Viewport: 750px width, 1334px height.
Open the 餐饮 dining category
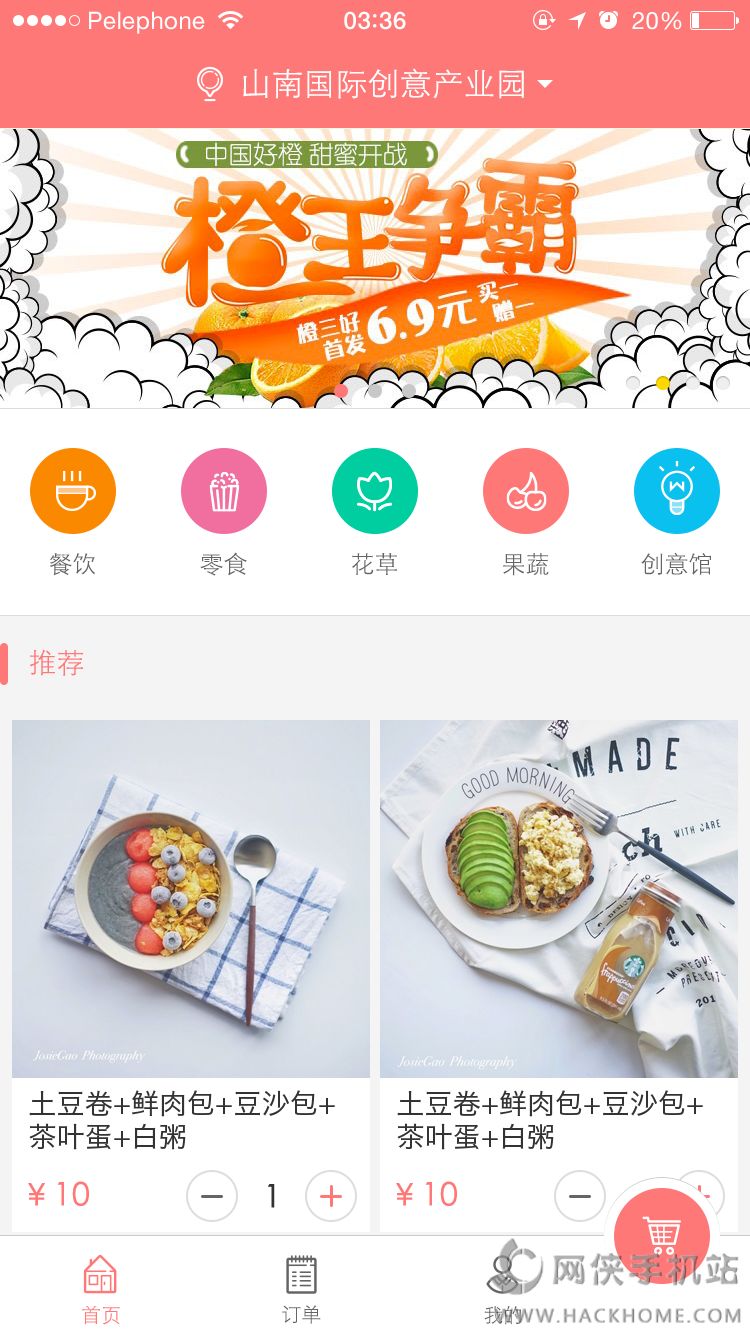coord(73,512)
